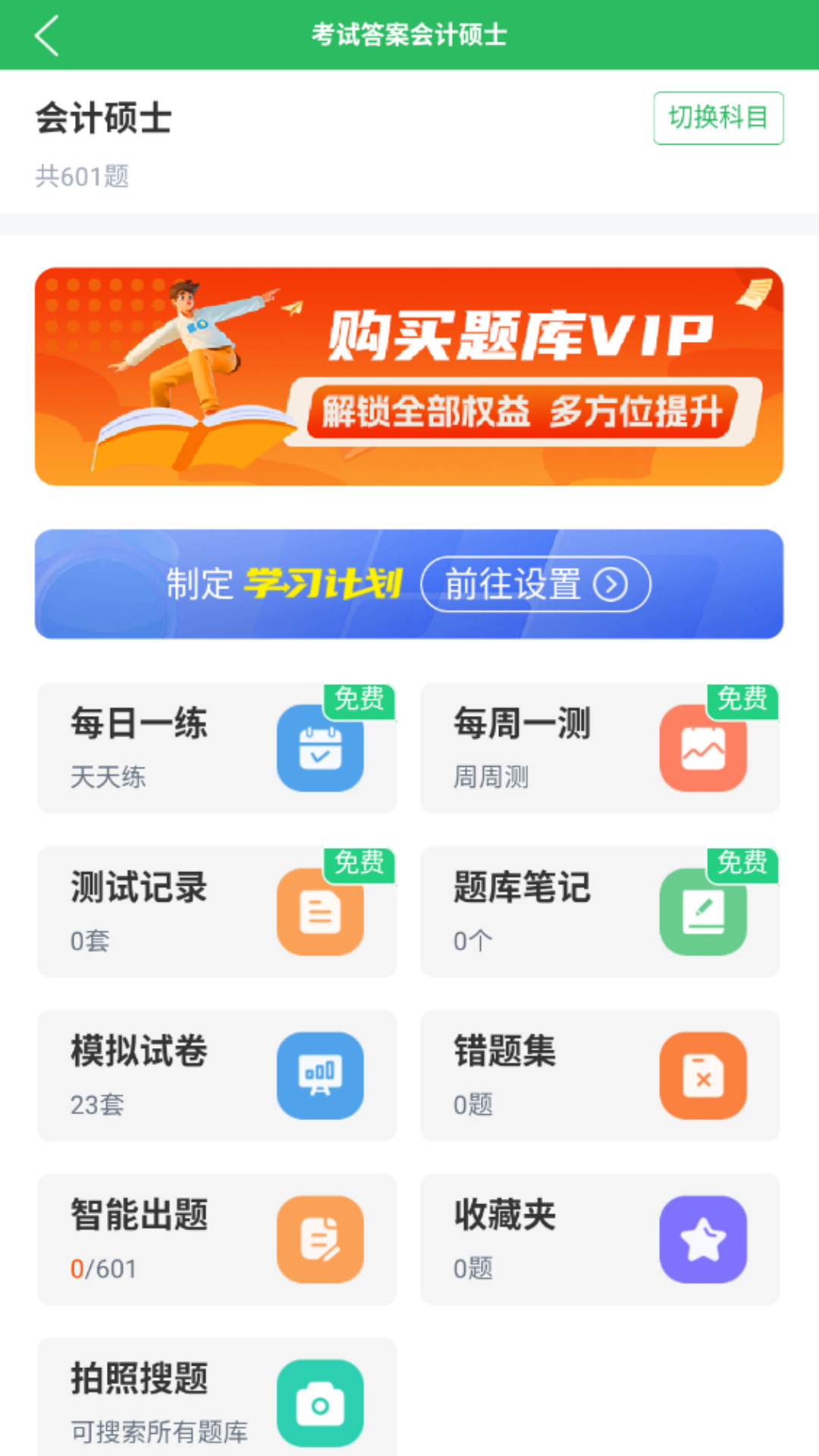Select the Mock Exam presentation icon
This screenshot has width=819, height=1456.
pos(321,1075)
